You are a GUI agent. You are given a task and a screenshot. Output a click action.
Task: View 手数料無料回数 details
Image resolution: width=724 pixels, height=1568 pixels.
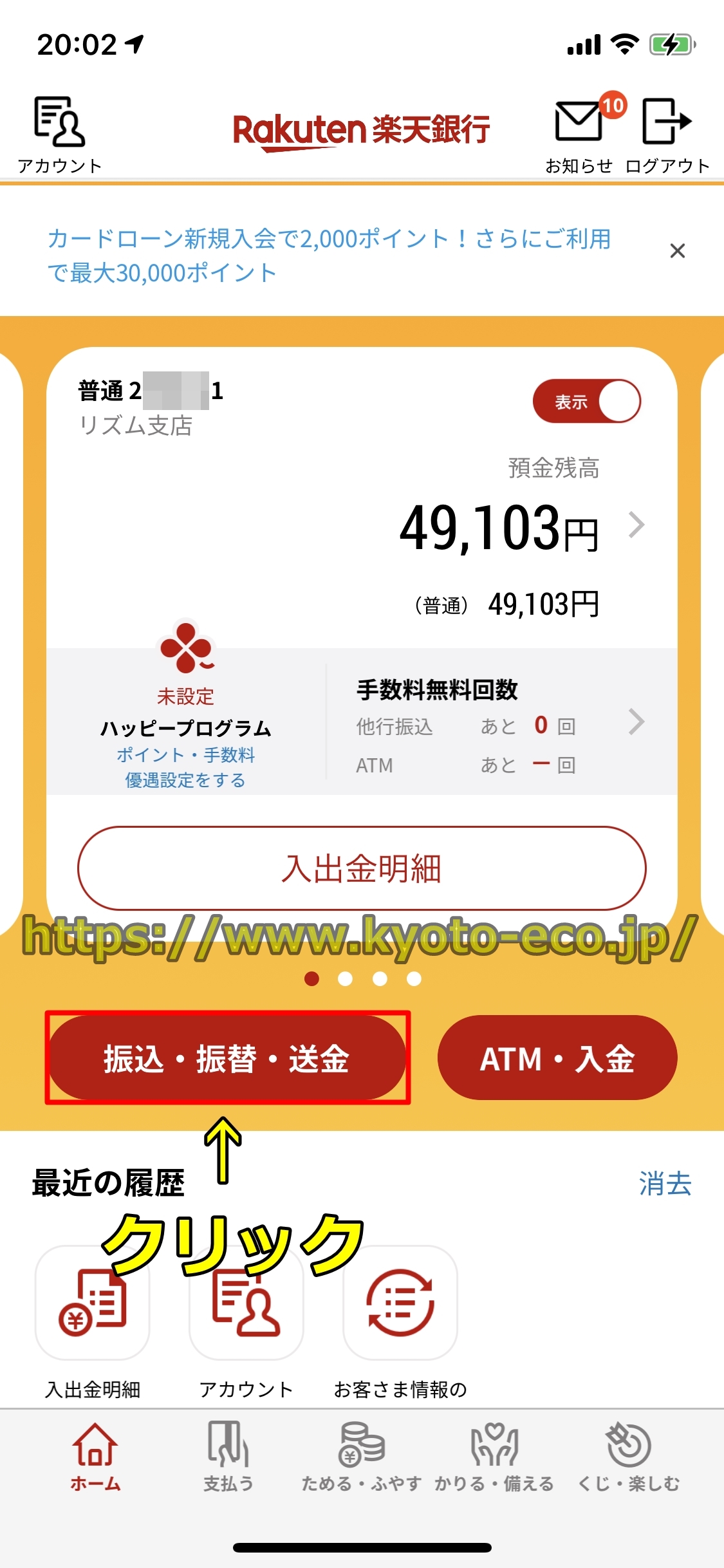(x=635, y=722)
